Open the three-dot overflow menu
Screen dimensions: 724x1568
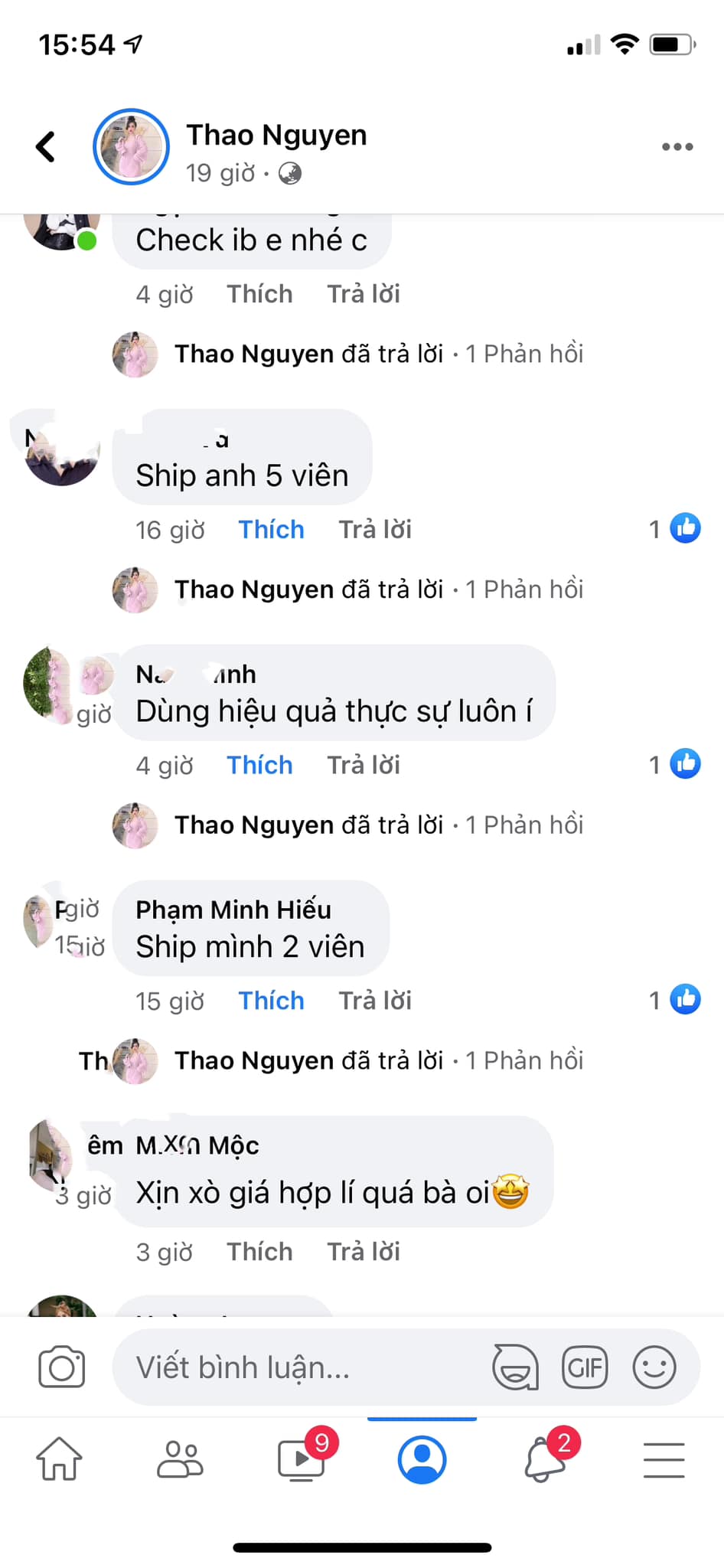coord(677,146)
